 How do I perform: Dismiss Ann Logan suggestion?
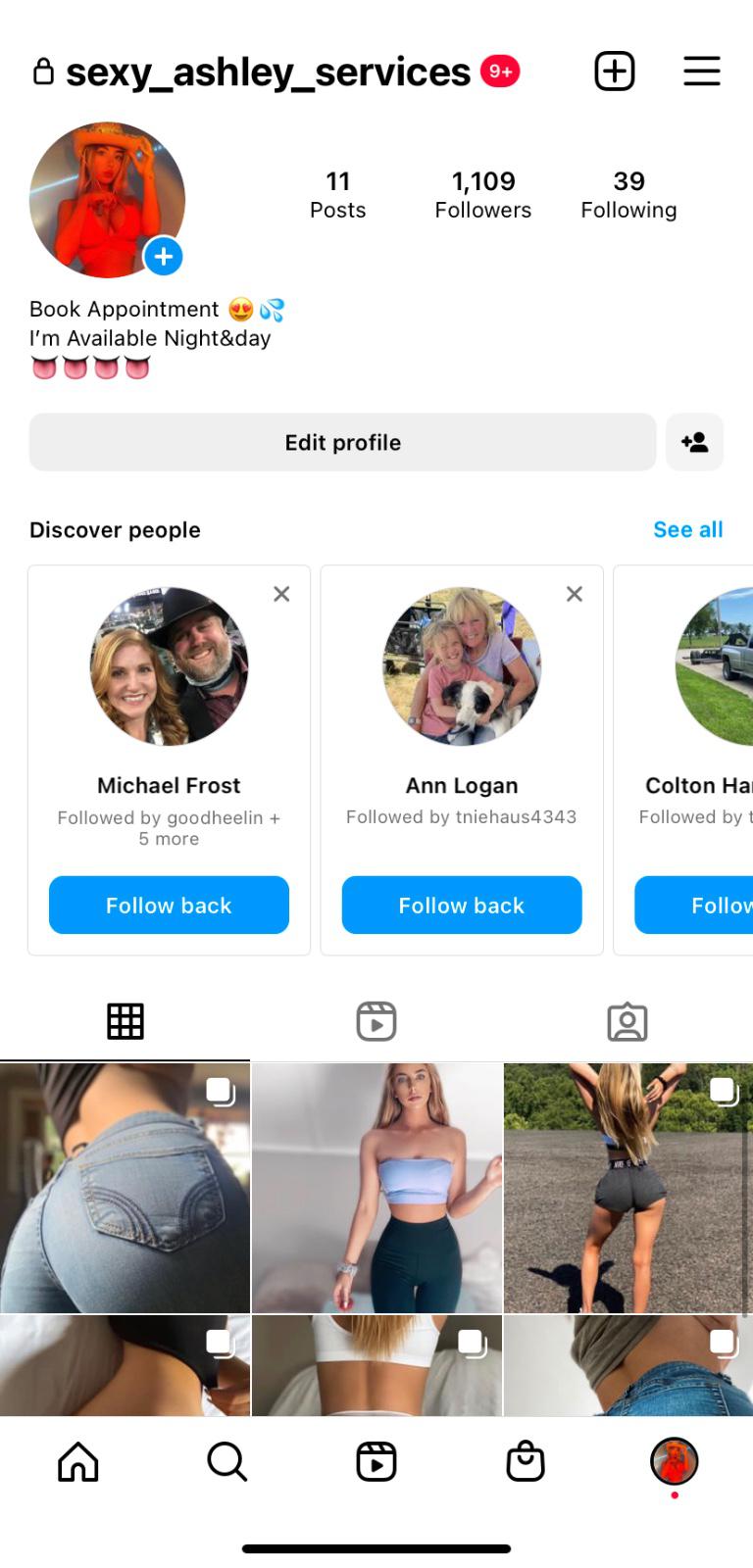[x=575, y=594]
